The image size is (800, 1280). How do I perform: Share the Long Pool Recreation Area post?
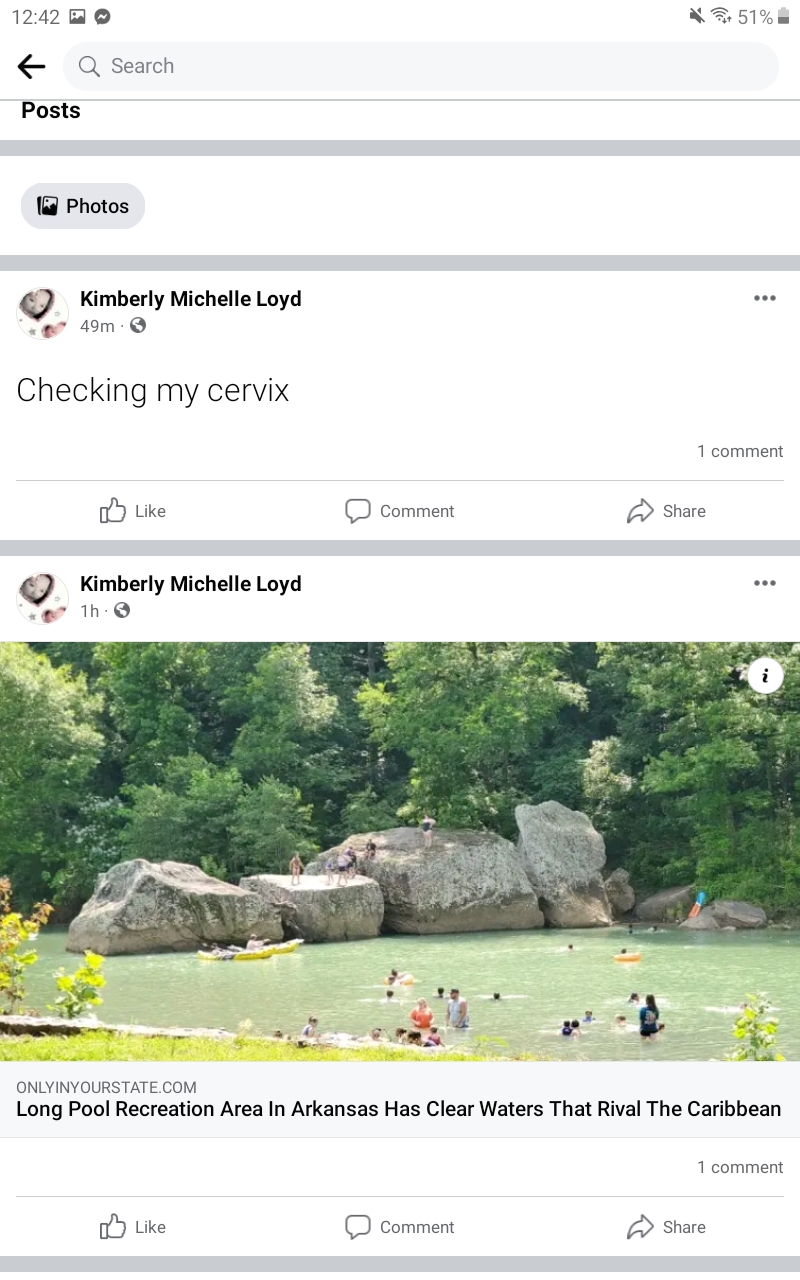(666, 1227)
